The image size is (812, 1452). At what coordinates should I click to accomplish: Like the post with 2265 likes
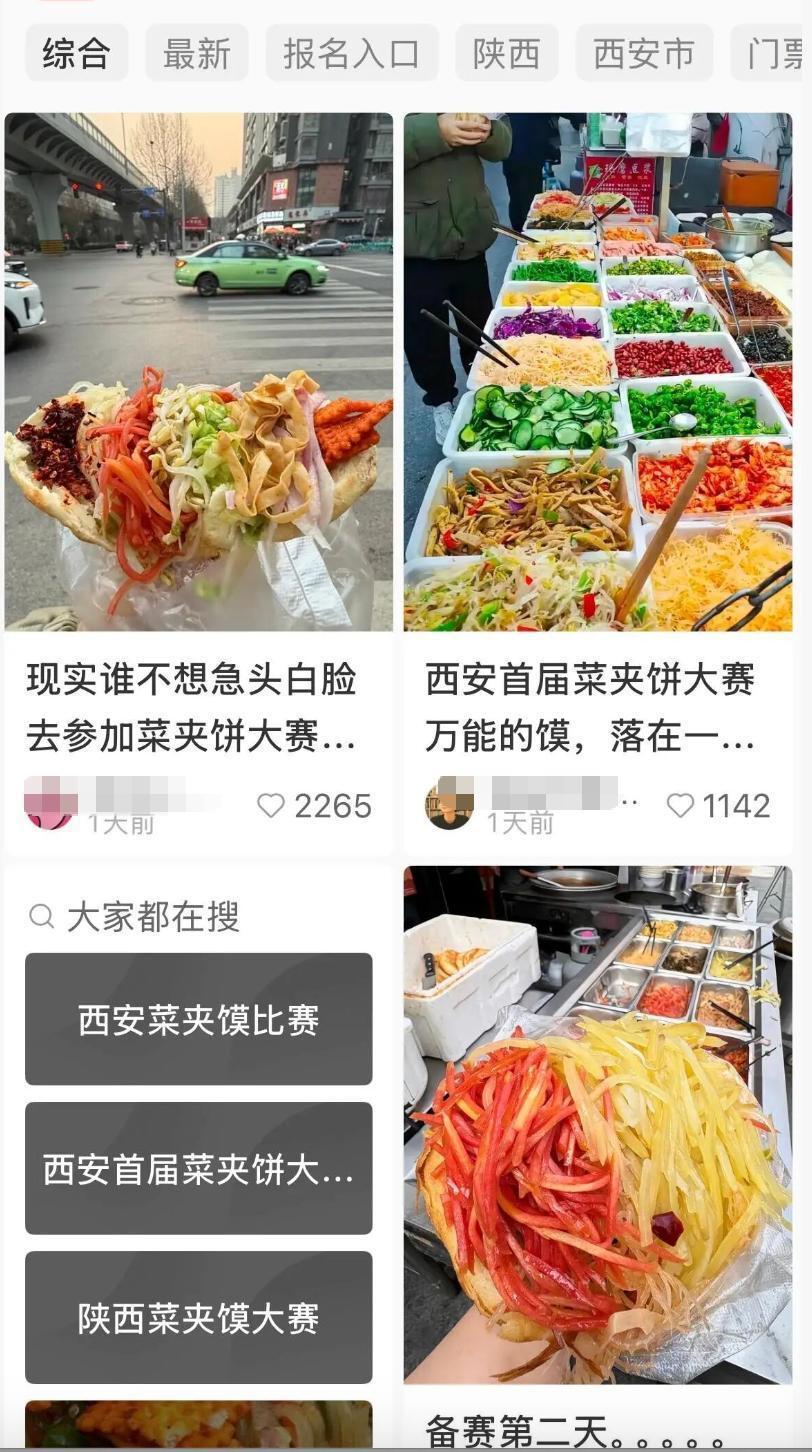click(271, 806)
